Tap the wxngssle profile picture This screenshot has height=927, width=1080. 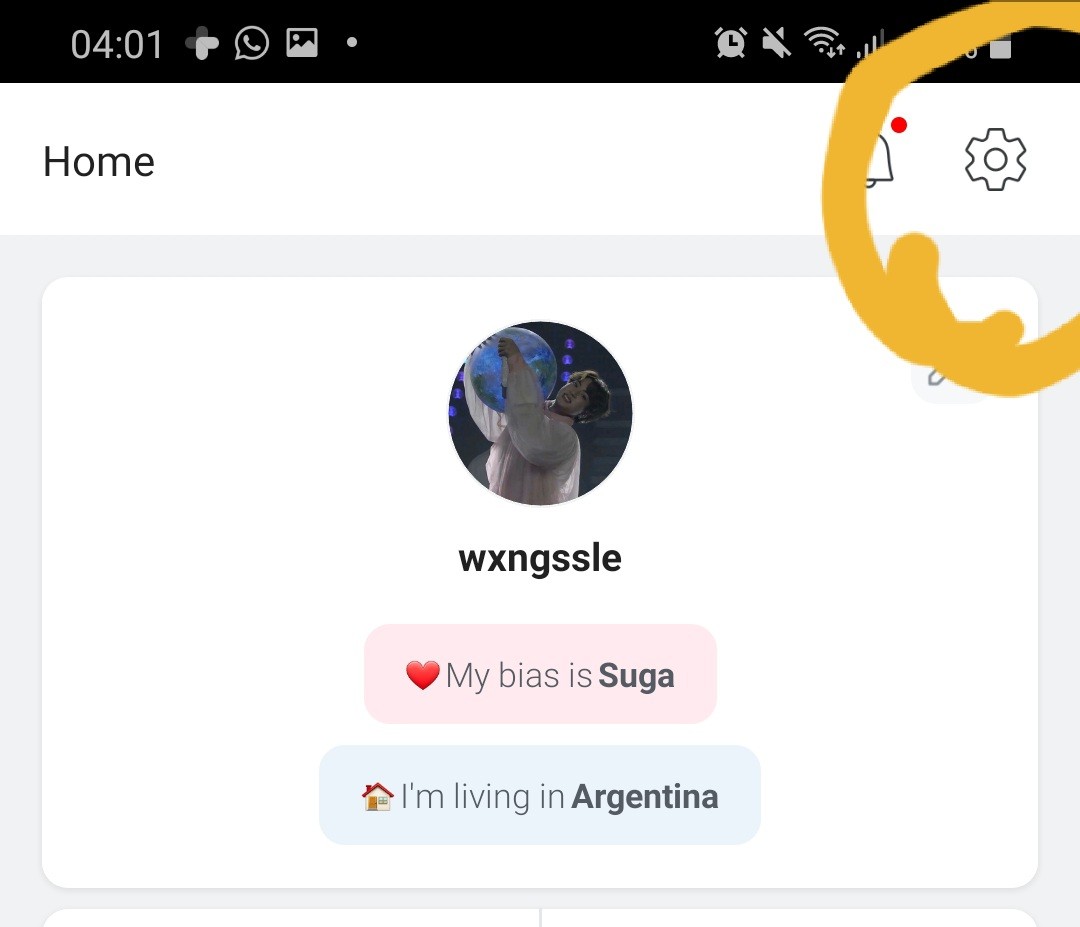click(x=540, y=412)
